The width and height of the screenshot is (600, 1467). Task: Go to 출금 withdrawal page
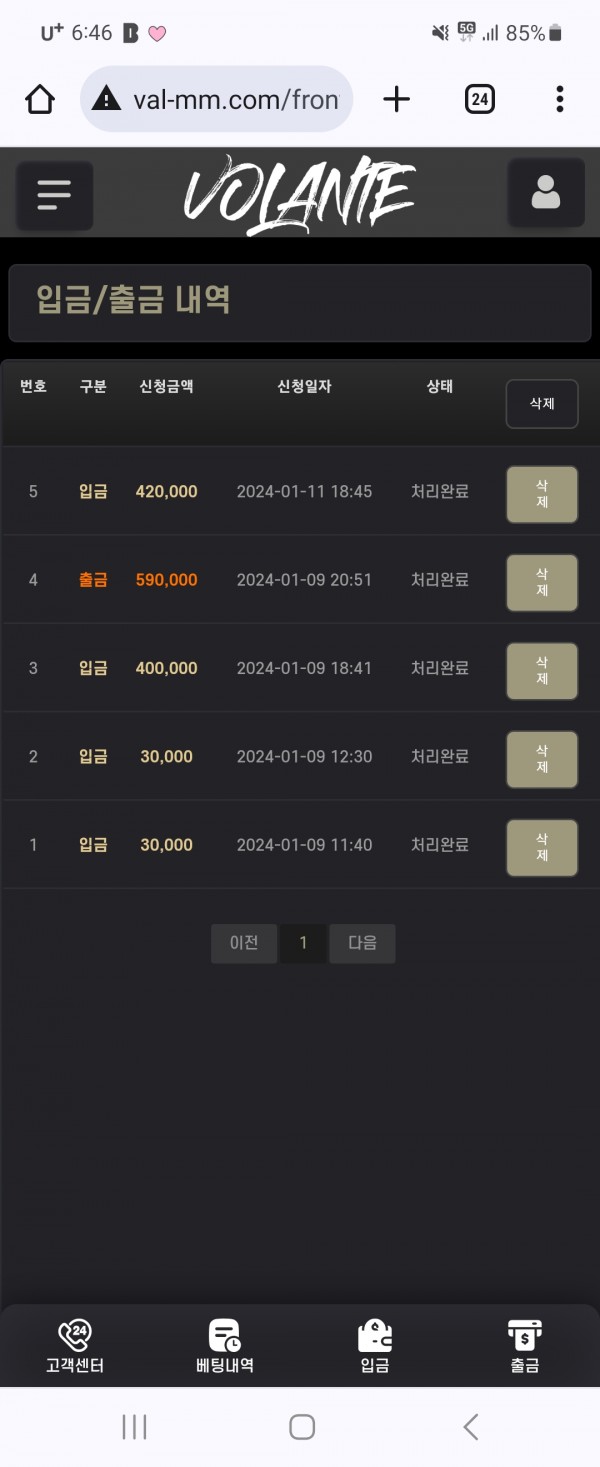coord(525,1345)
